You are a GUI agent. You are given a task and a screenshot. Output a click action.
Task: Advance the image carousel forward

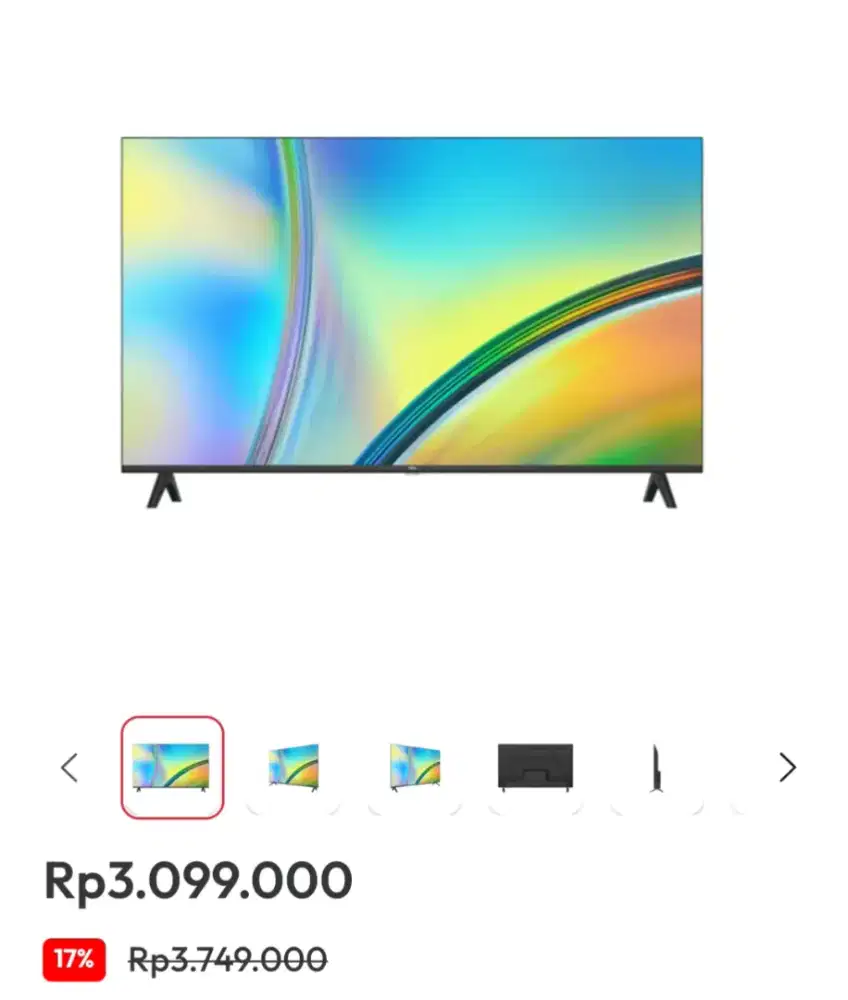787,767
